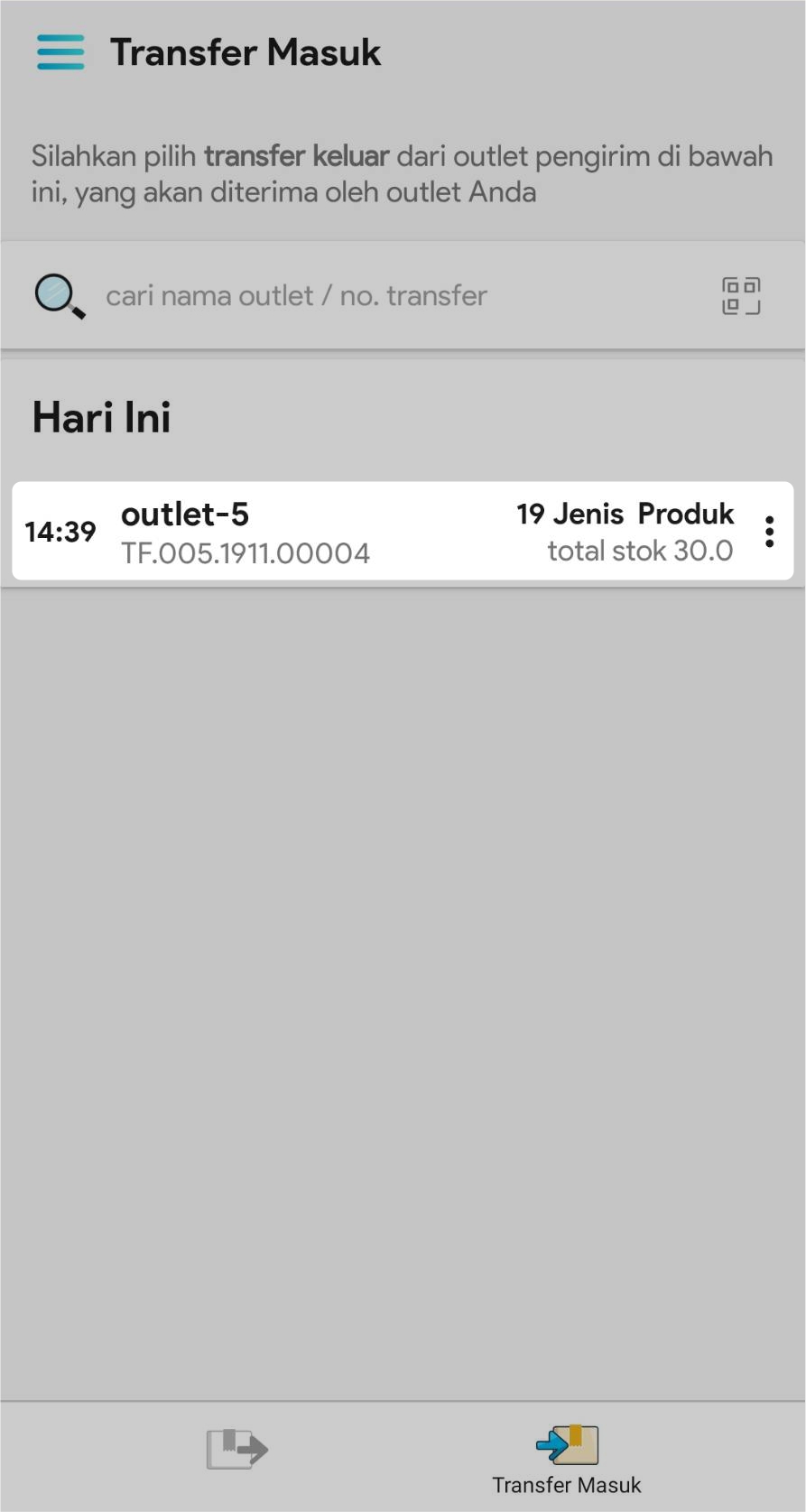The width and height of the screenshot is (806, 1512).
Task: Tap the search field for outlet or transfer number
Action: 361,296
